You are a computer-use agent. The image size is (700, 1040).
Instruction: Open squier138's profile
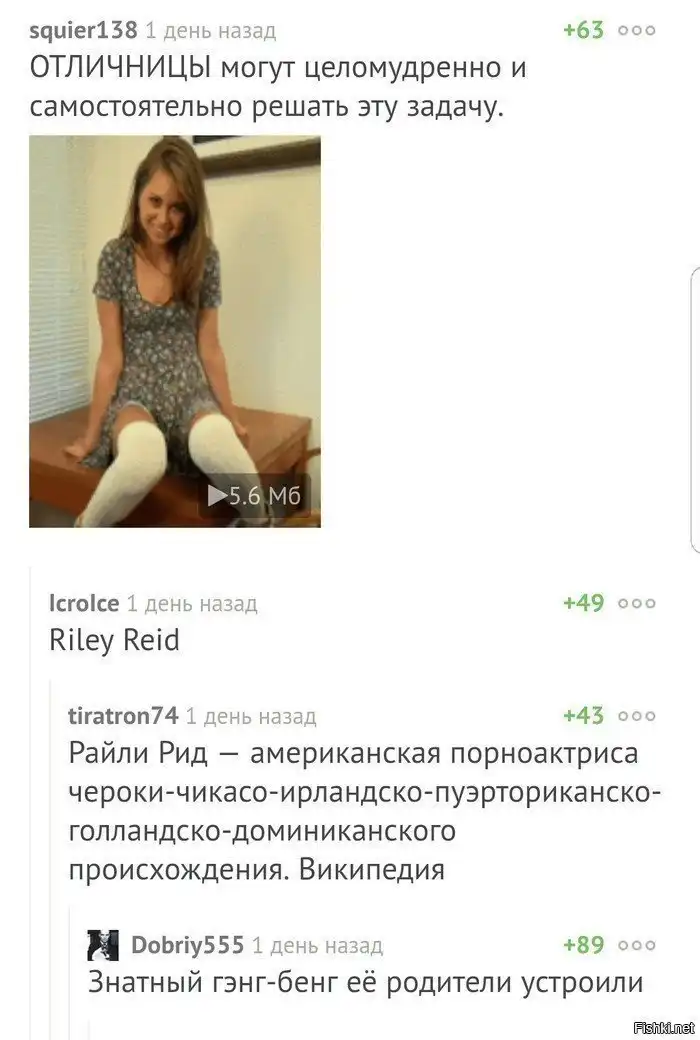(83, 31)
